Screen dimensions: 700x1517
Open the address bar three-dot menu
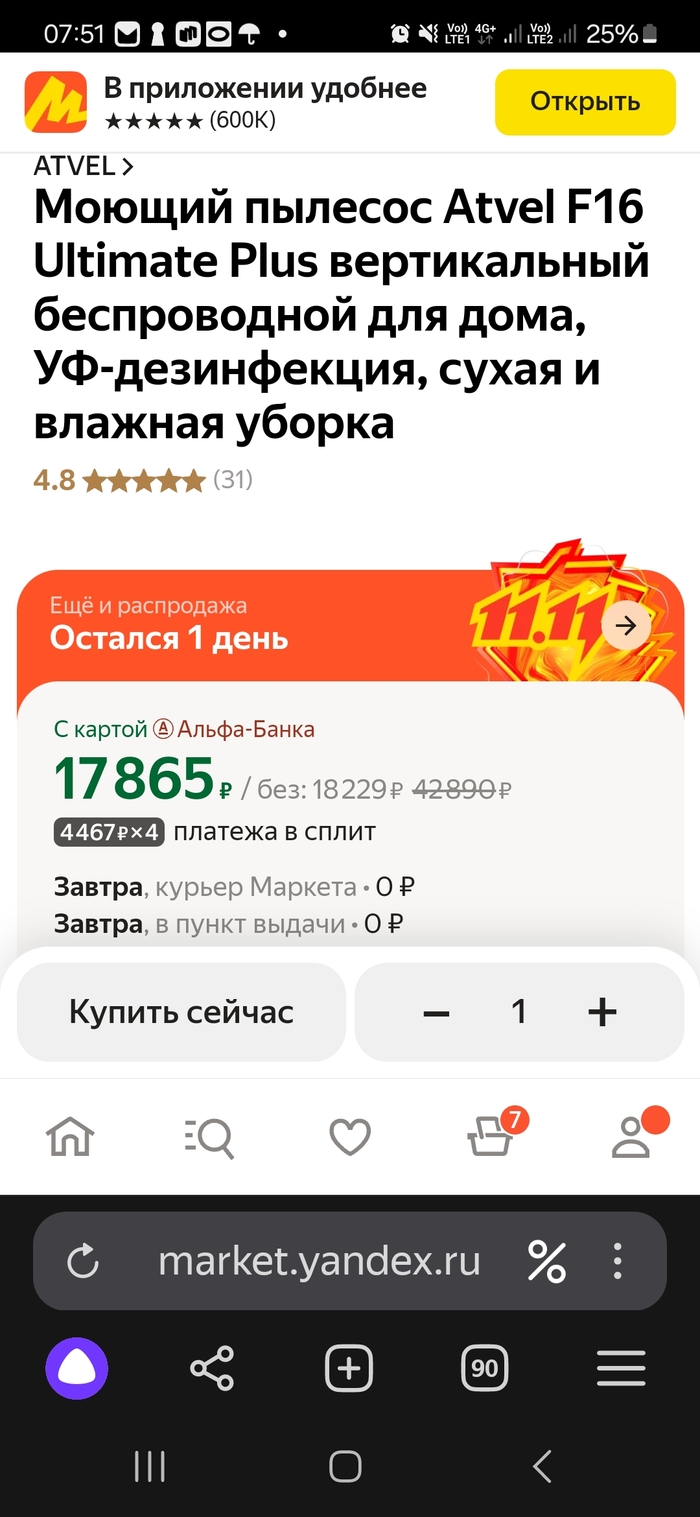tap(618, 1260)
